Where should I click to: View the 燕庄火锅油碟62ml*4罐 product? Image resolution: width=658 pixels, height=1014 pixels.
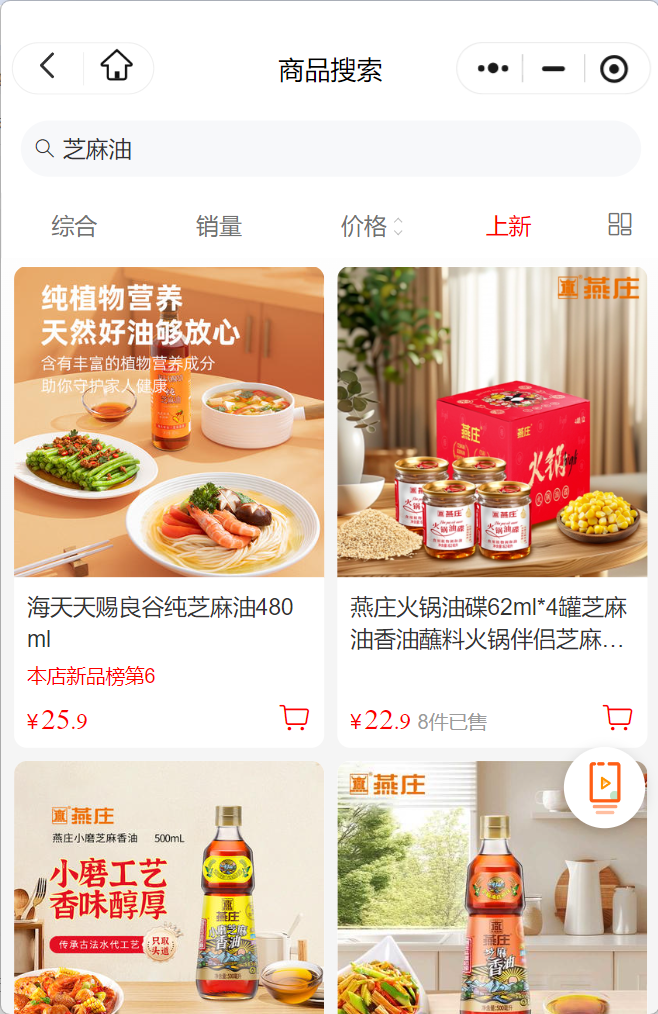coord(492,422)
